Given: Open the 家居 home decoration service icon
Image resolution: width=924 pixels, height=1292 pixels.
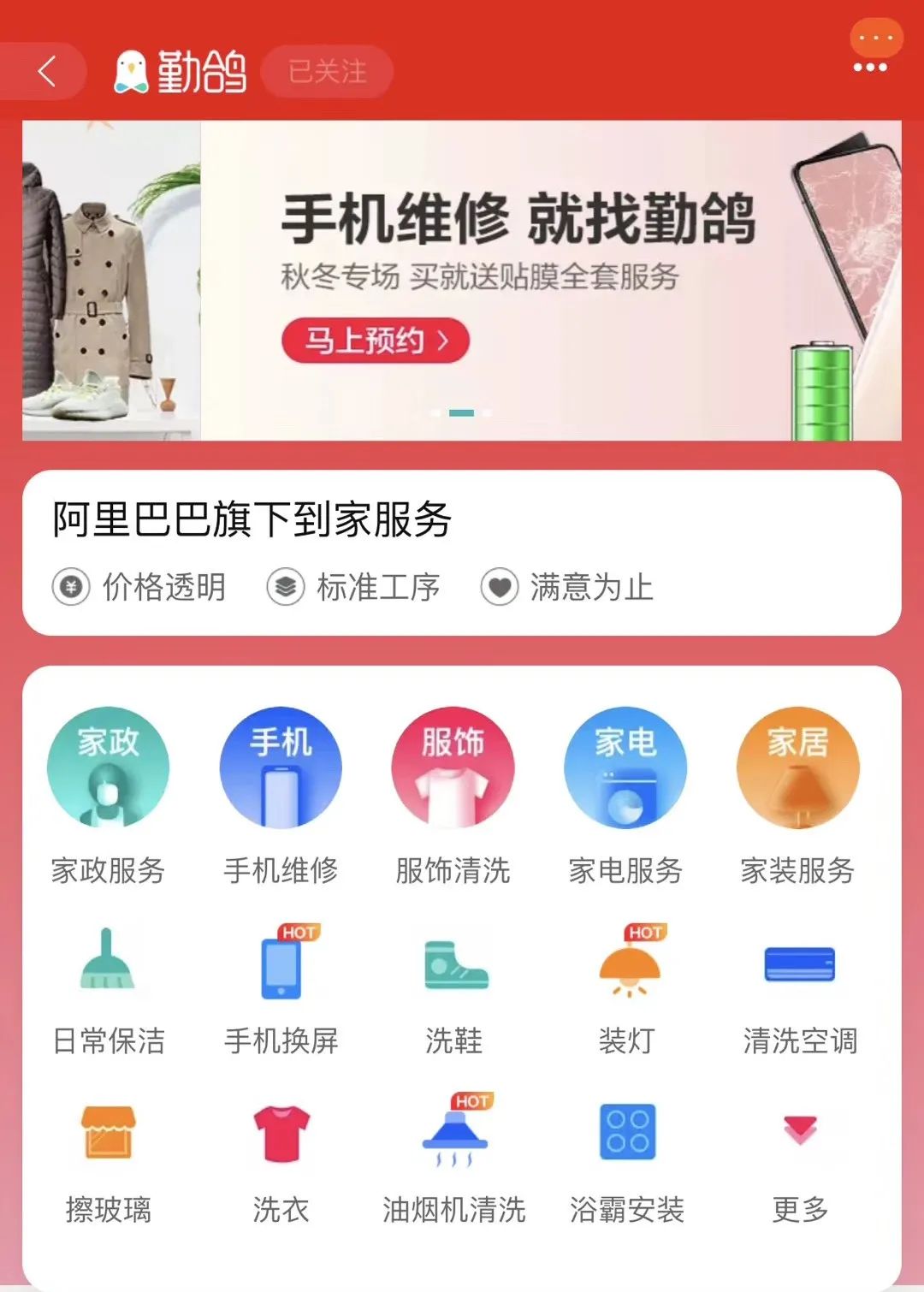Looking at the screenshot, I should [x=798, y=767].
